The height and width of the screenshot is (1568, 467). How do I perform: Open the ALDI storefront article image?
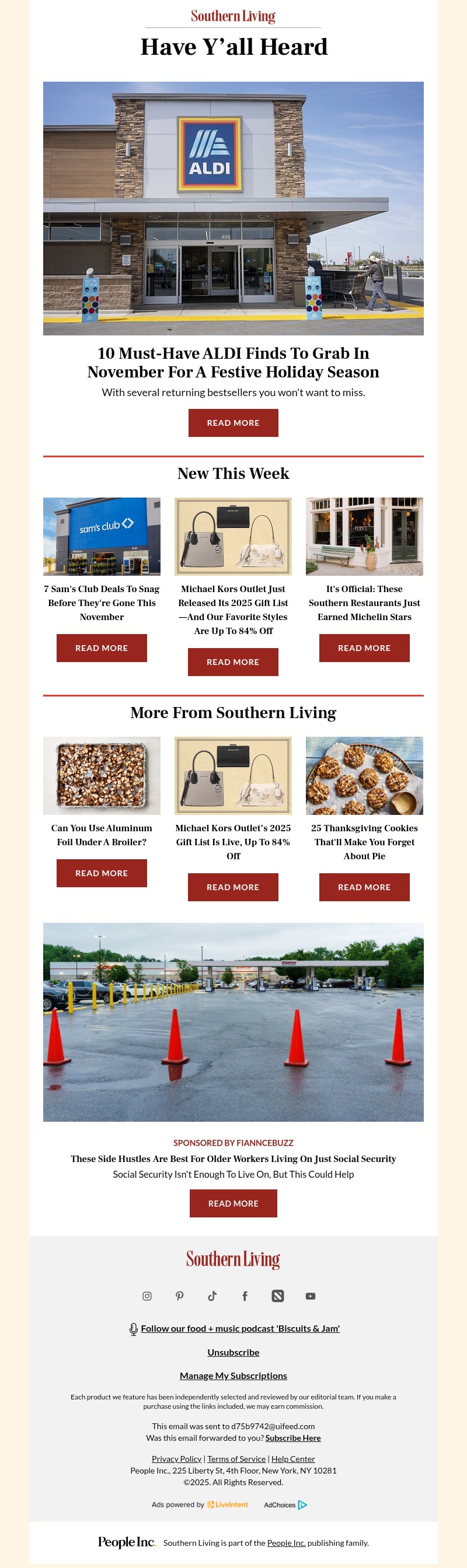coord(233,208)
